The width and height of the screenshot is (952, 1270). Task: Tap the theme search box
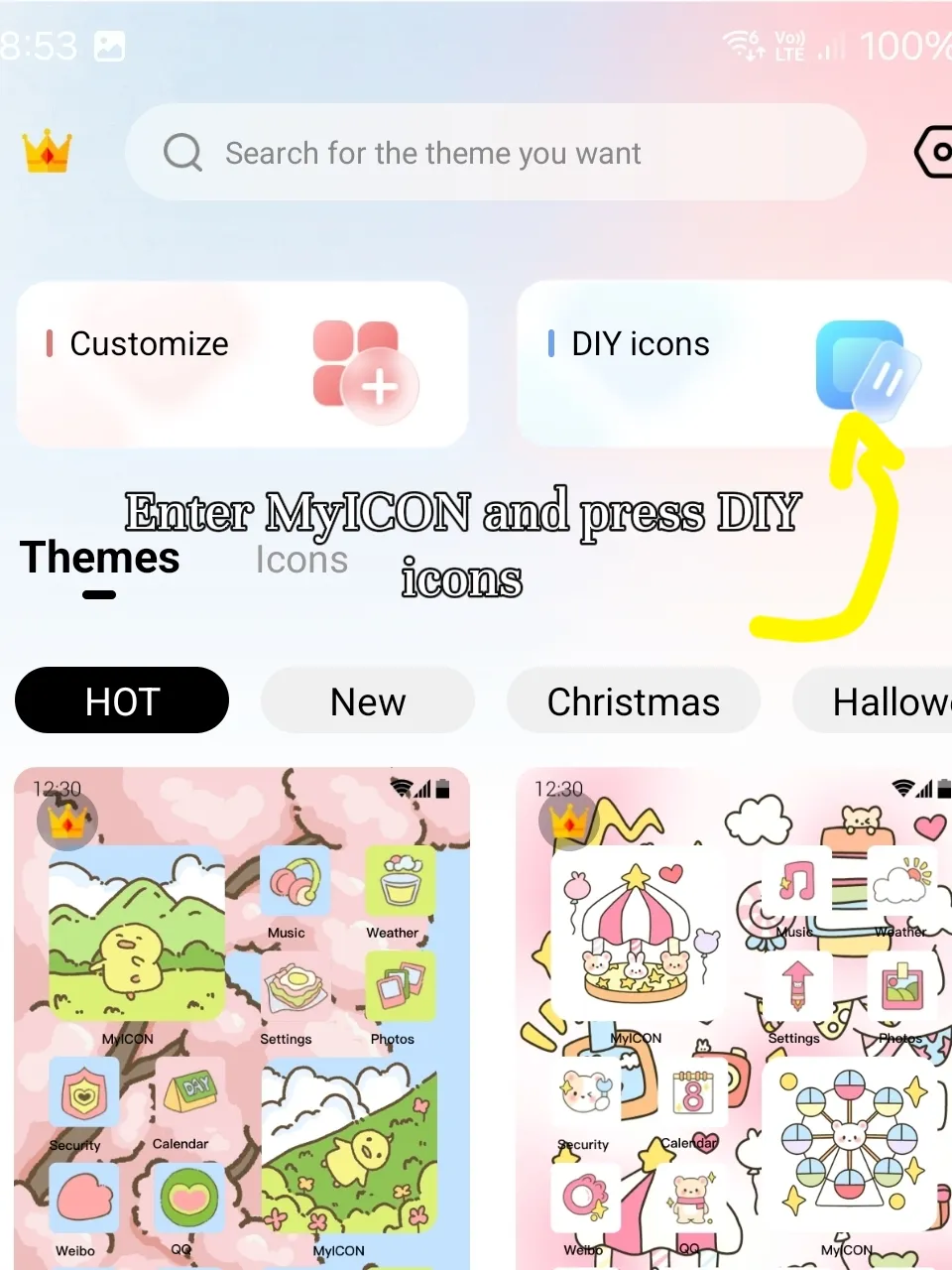click(496, 153)
